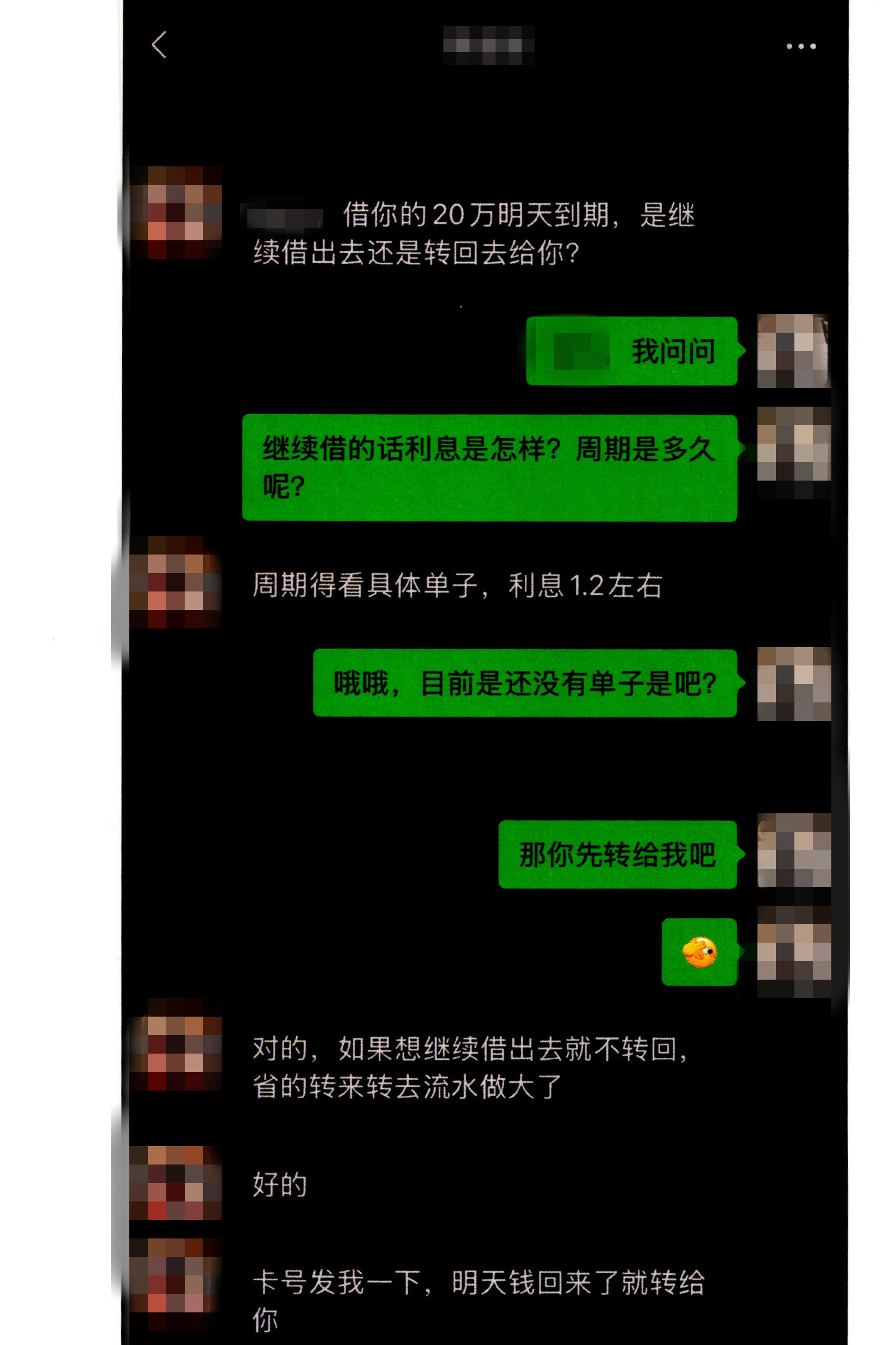
Task: Open sender's avatar beside the 20万 message
Action: tap(176, 212)
